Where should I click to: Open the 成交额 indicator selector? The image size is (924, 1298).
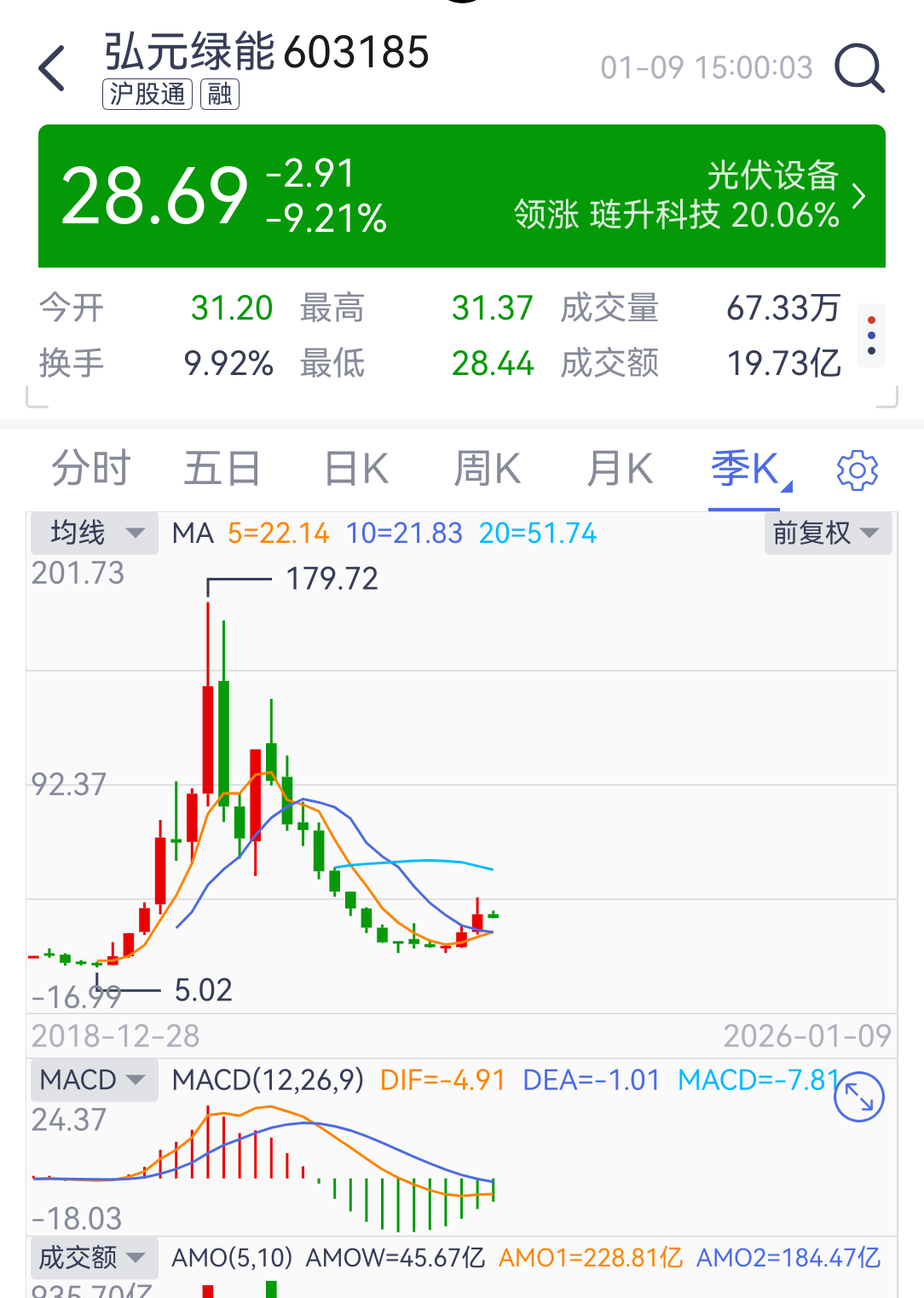click(93, 1257)
